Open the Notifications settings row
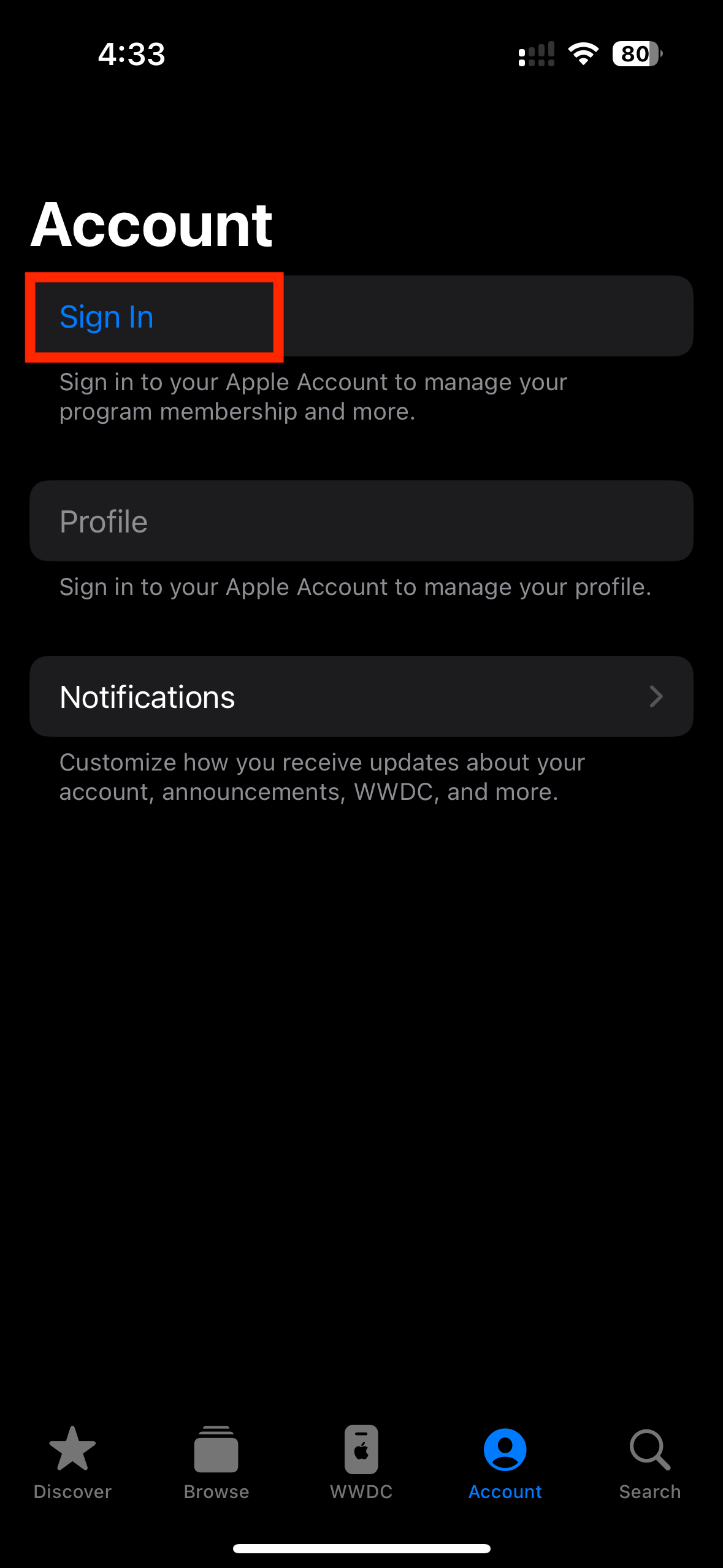Screen dimensions: 723x1568 361,697
